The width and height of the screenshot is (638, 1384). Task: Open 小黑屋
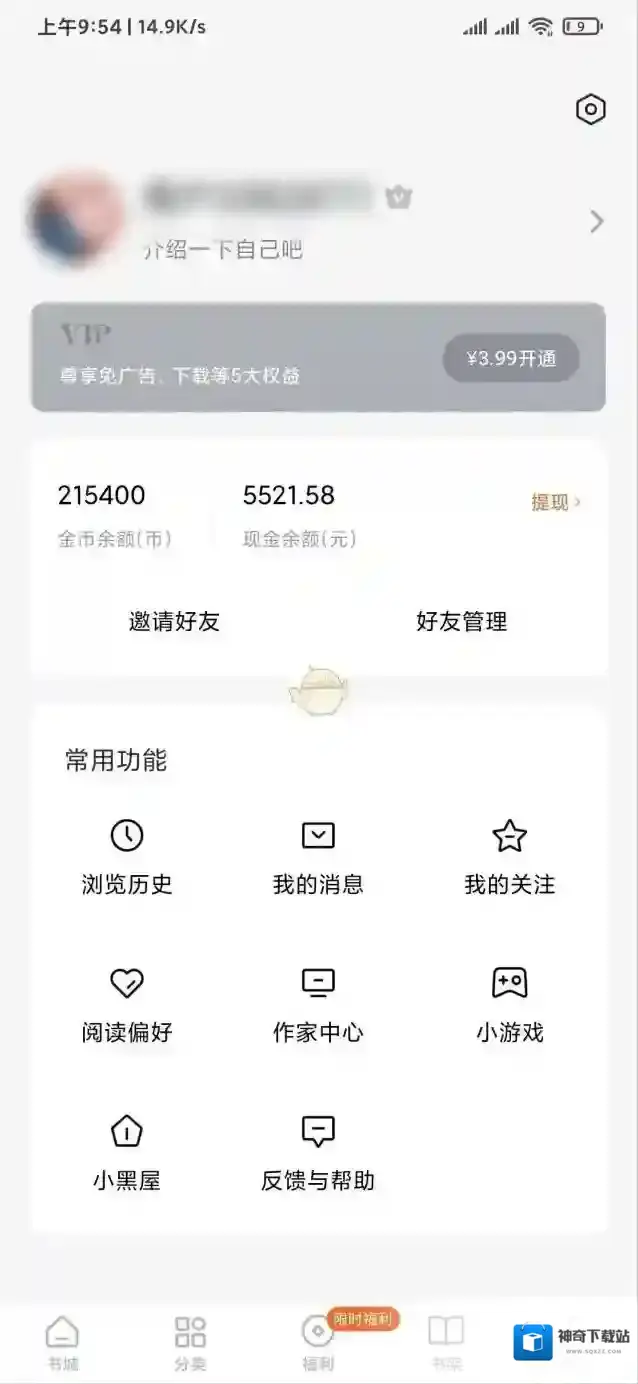[x=127, y=1152]
